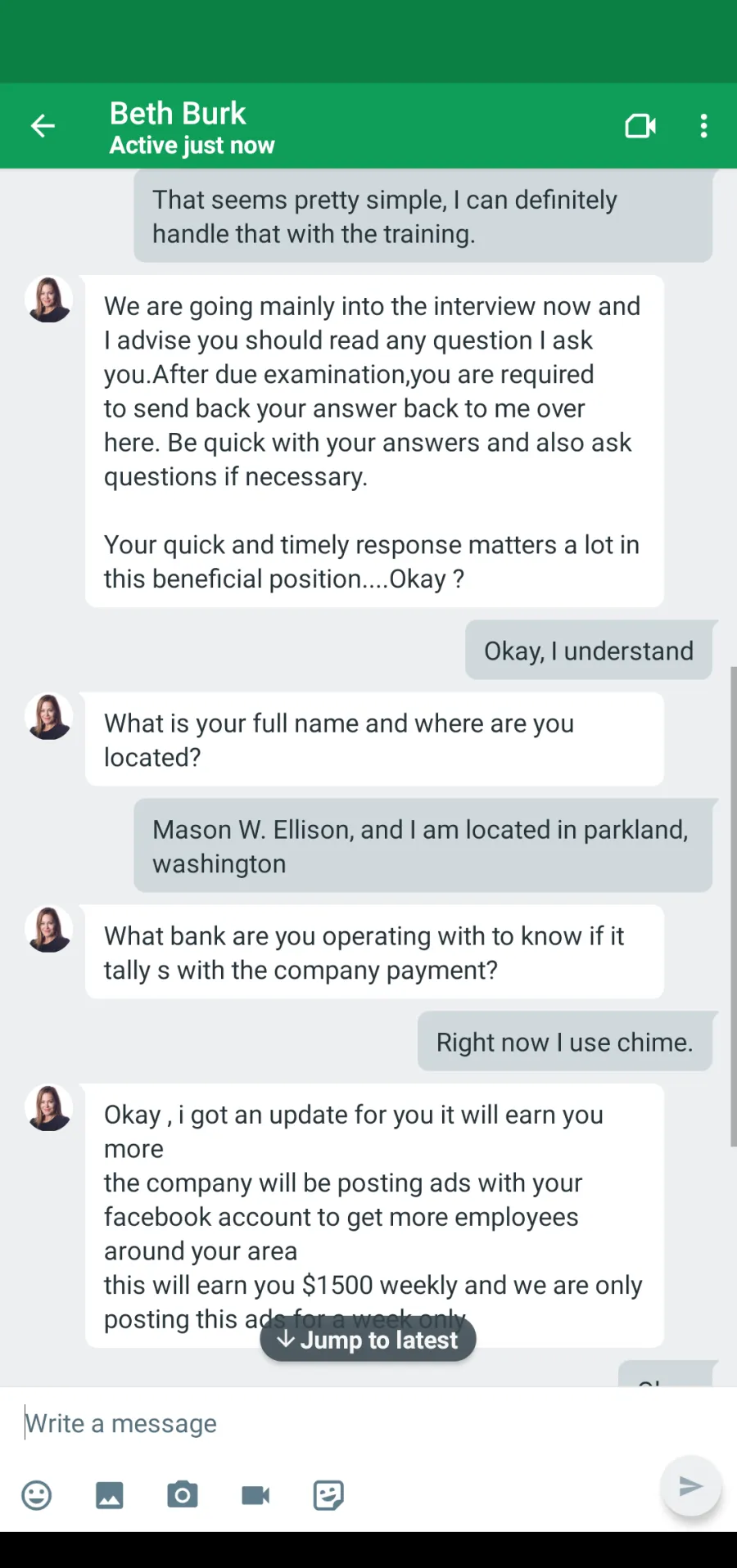Image resolution: width=737 pixels, height=1568 pixels.
Task: Open the camera to take a photo
Action: pos(182,1495)
